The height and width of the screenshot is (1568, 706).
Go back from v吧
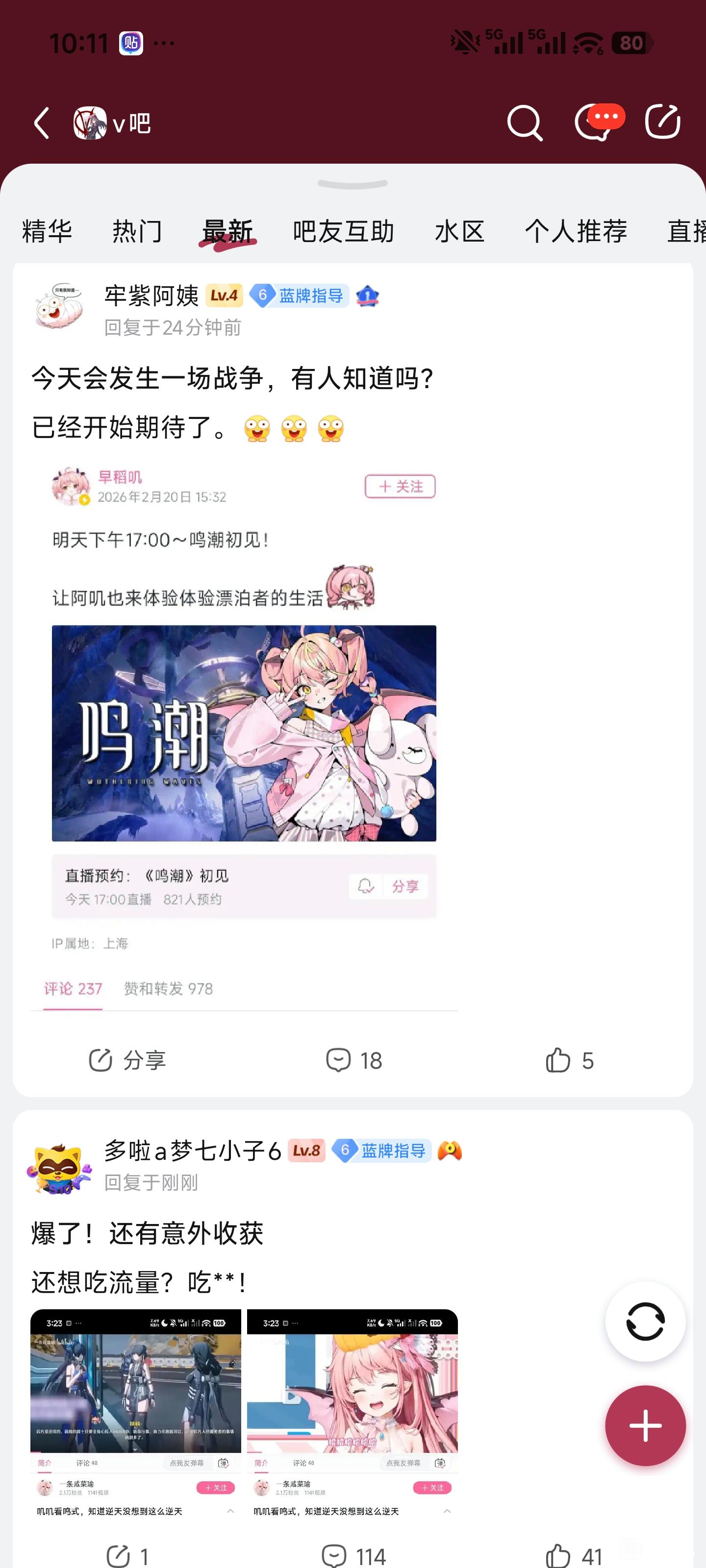pos(42,123)
